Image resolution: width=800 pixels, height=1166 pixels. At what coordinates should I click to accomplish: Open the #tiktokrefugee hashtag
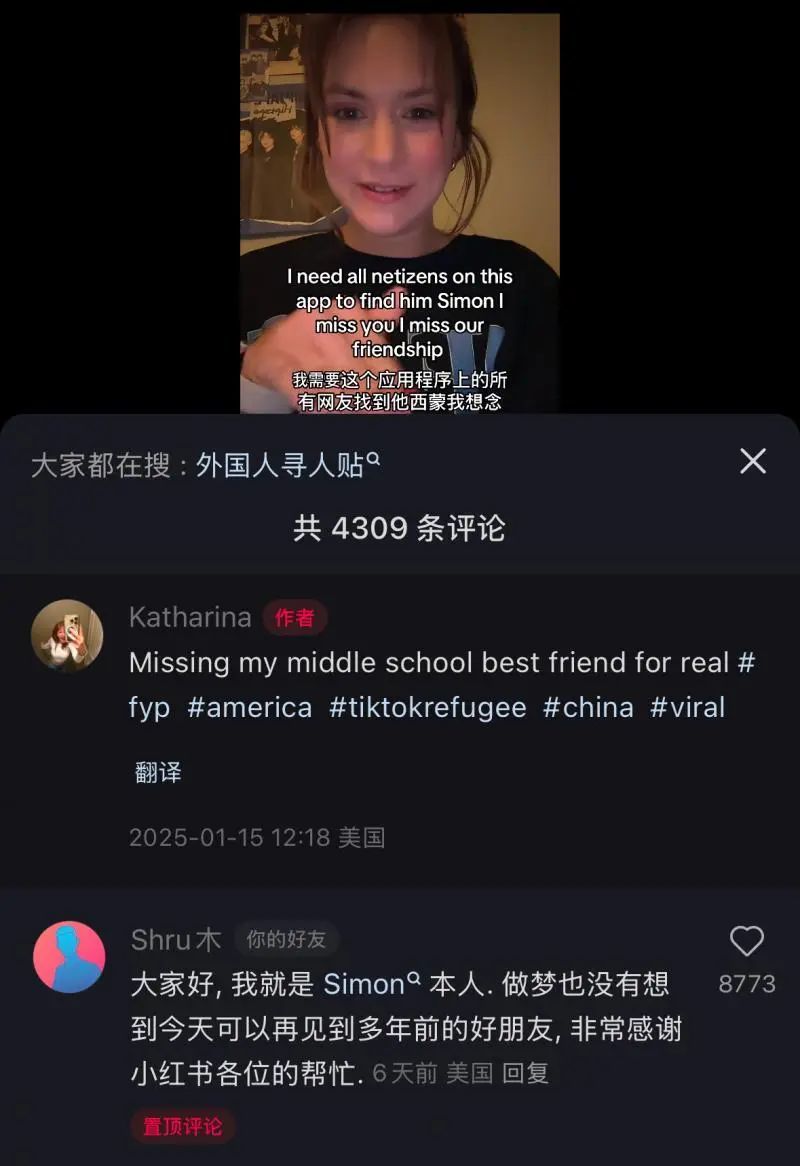[x=427, y=707]
